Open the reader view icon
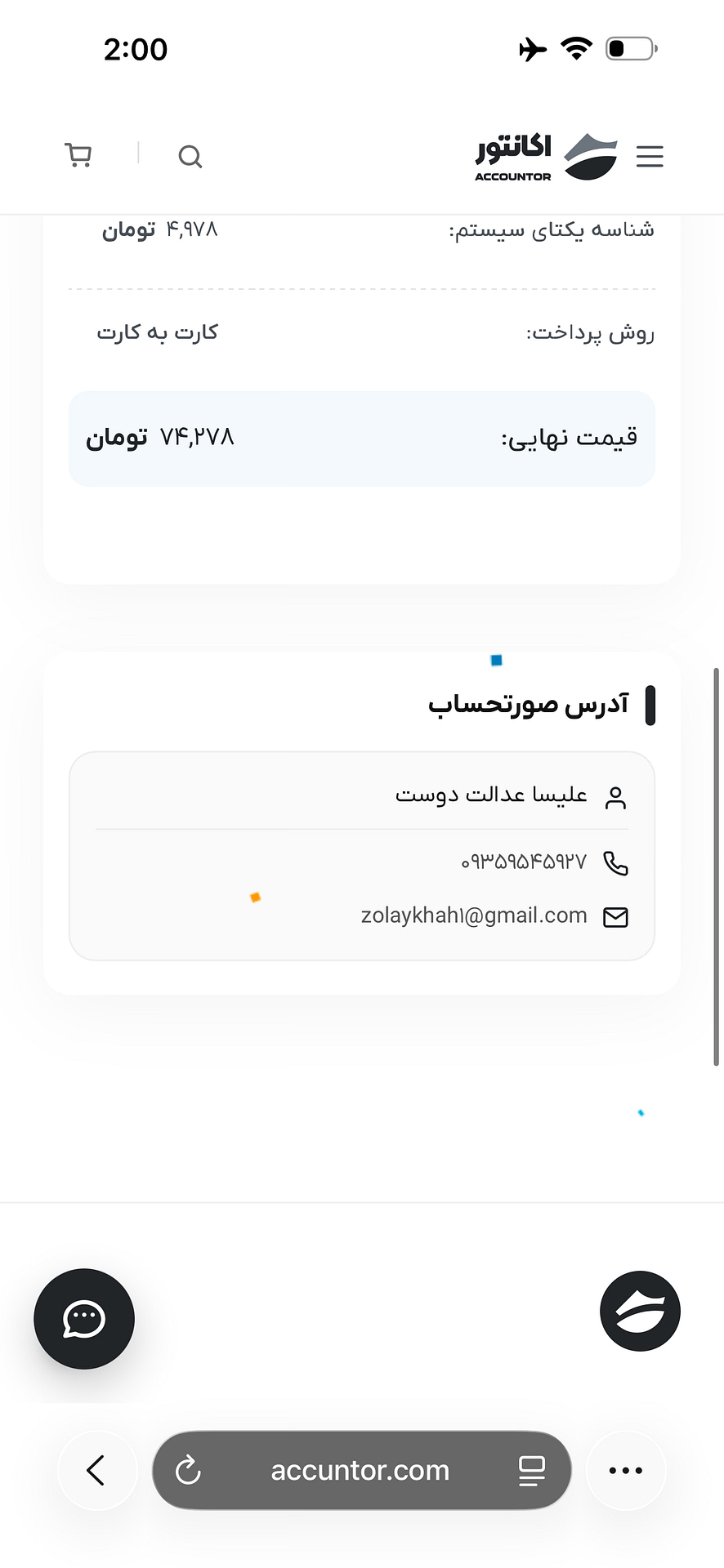Screen dimensions: 724x1568 click(532, 1471)
